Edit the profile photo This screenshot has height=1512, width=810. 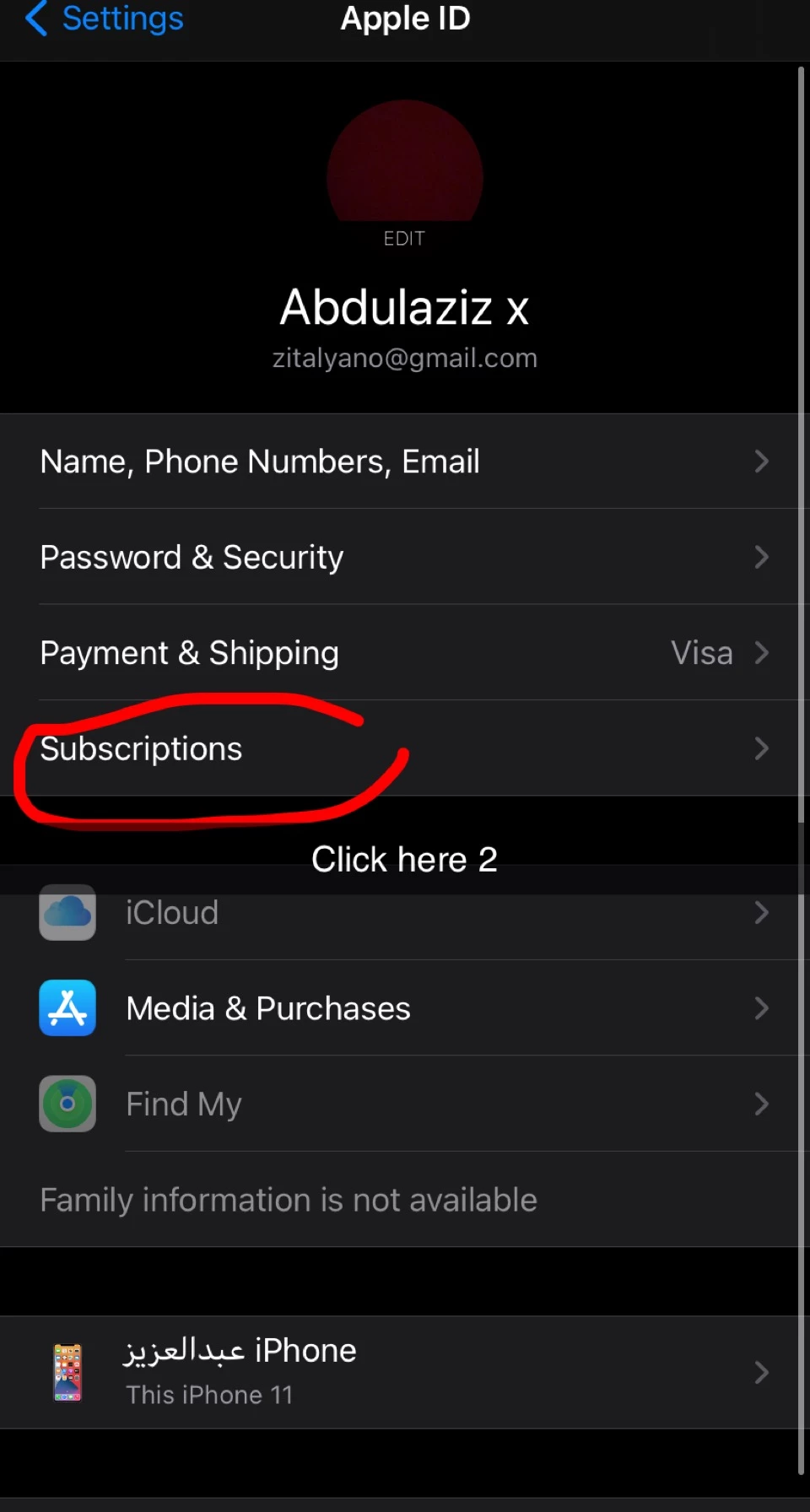404,238
